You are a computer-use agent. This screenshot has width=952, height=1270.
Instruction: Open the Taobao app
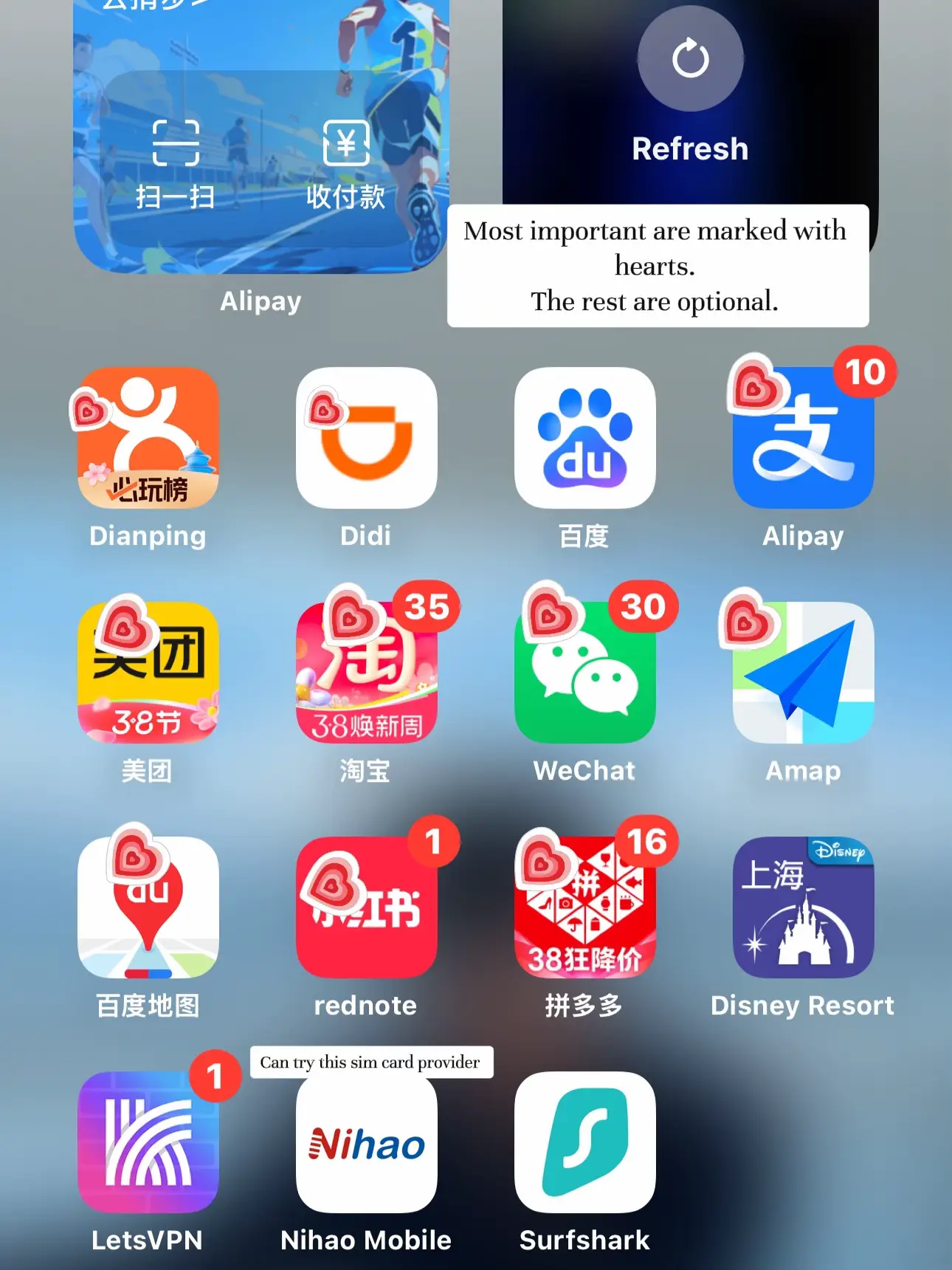[366, 673]
